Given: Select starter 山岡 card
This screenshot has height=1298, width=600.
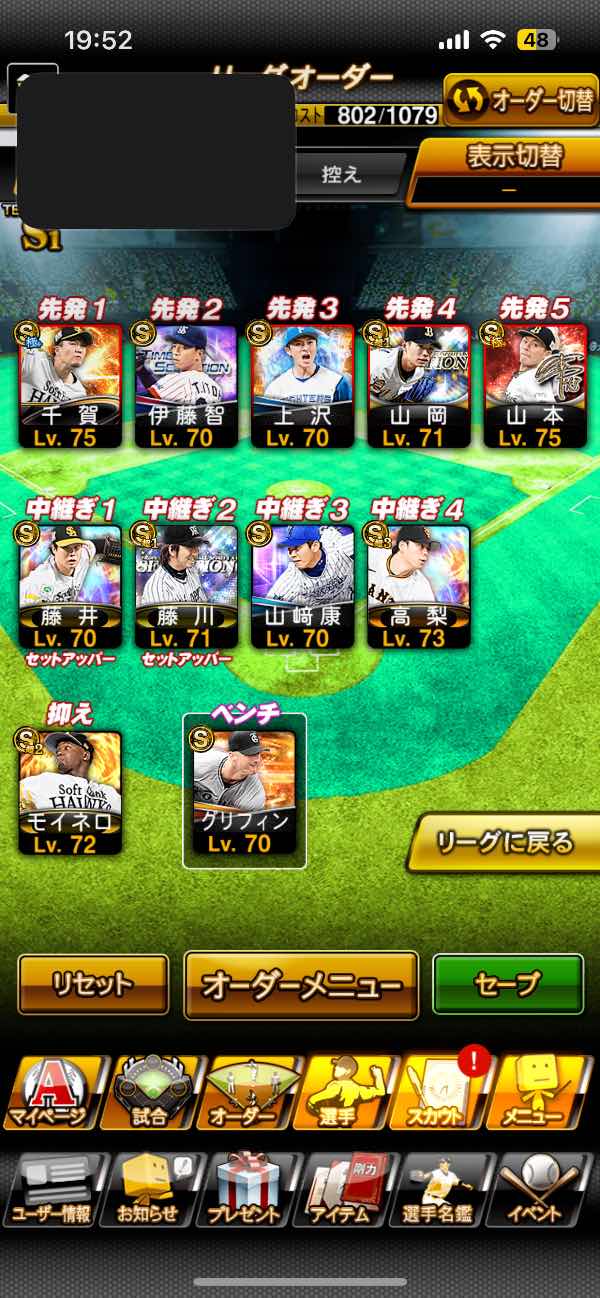Looking at the screenshot, I should coord(418,387).
